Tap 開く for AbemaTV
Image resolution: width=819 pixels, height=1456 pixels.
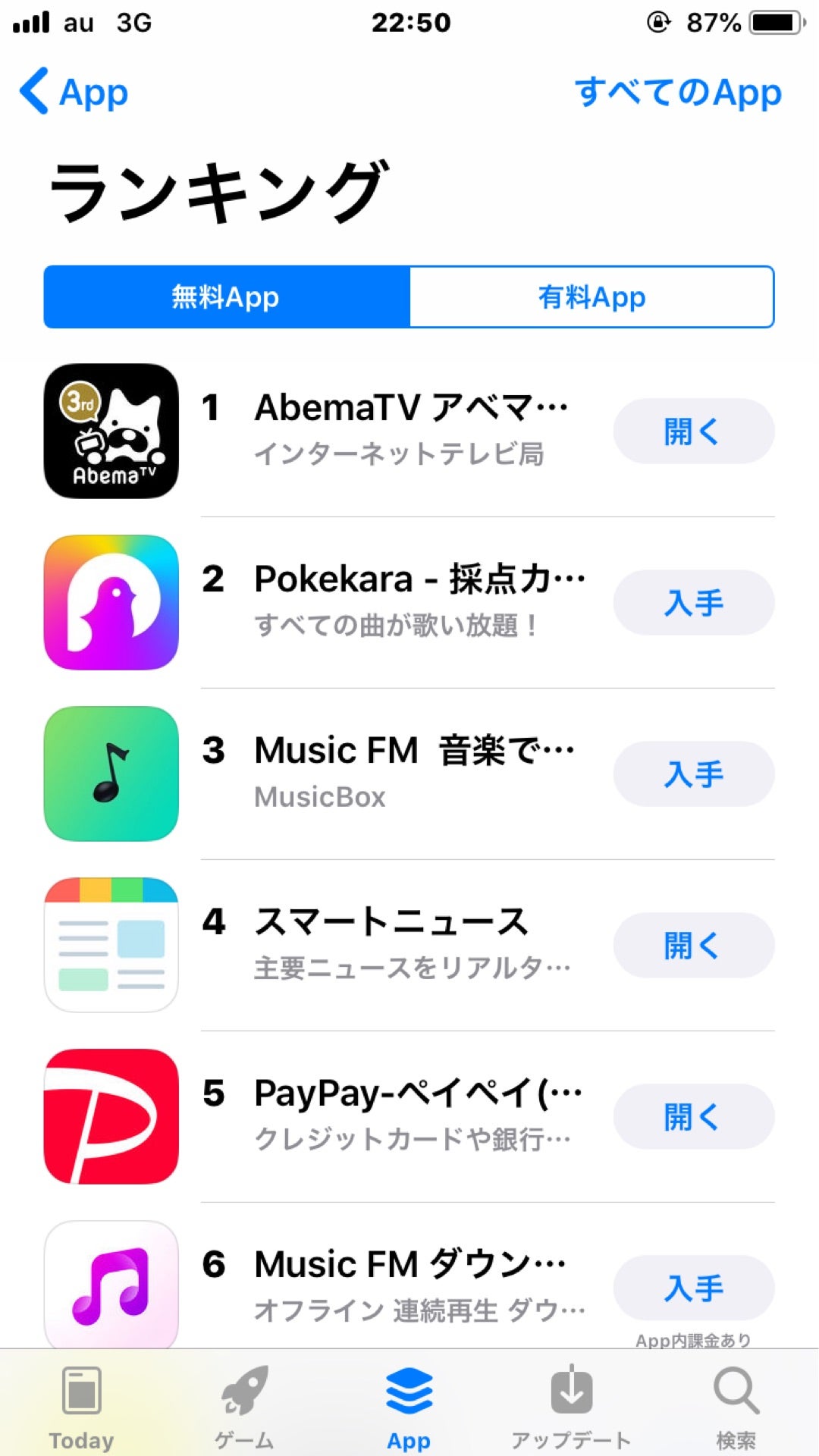693,431
